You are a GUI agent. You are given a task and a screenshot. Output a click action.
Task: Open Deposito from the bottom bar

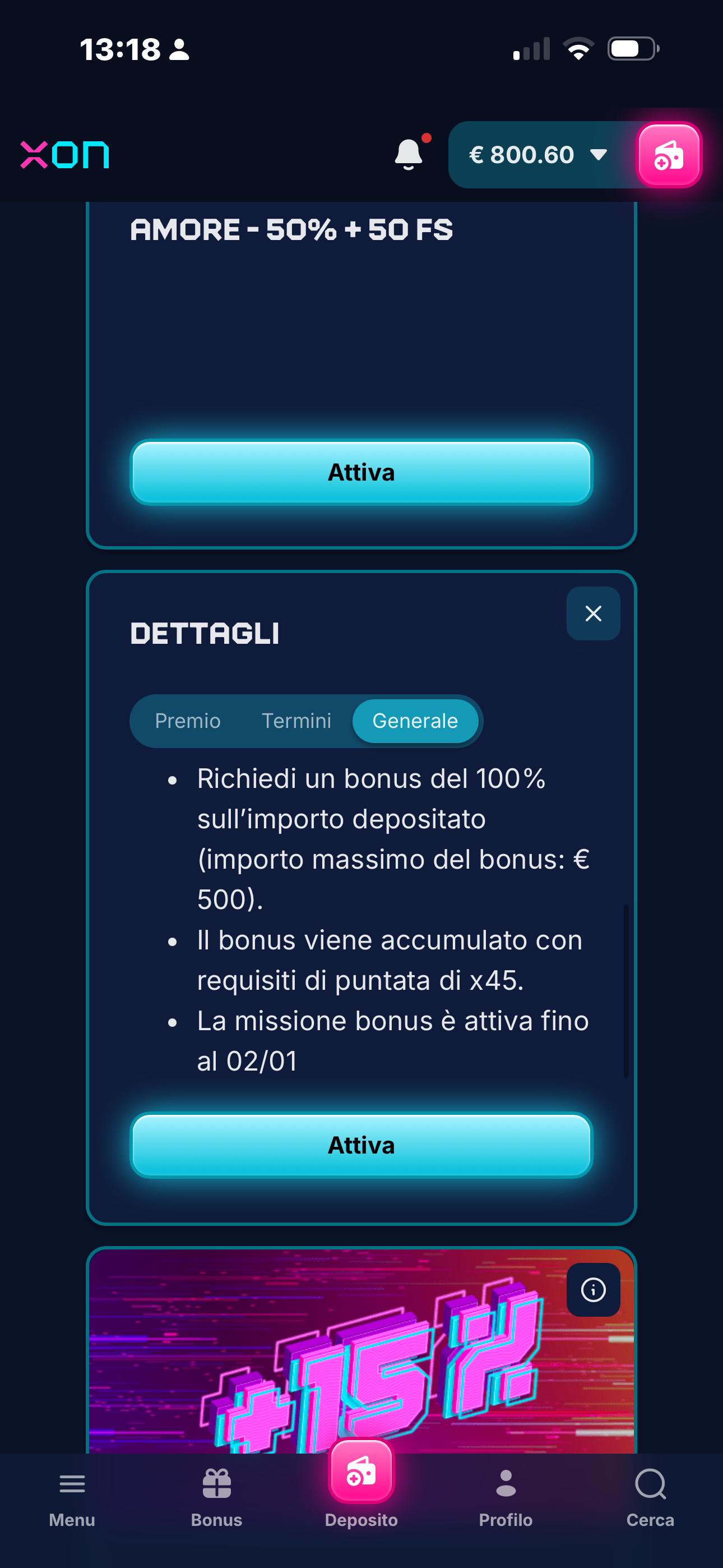pos(361,1485)
